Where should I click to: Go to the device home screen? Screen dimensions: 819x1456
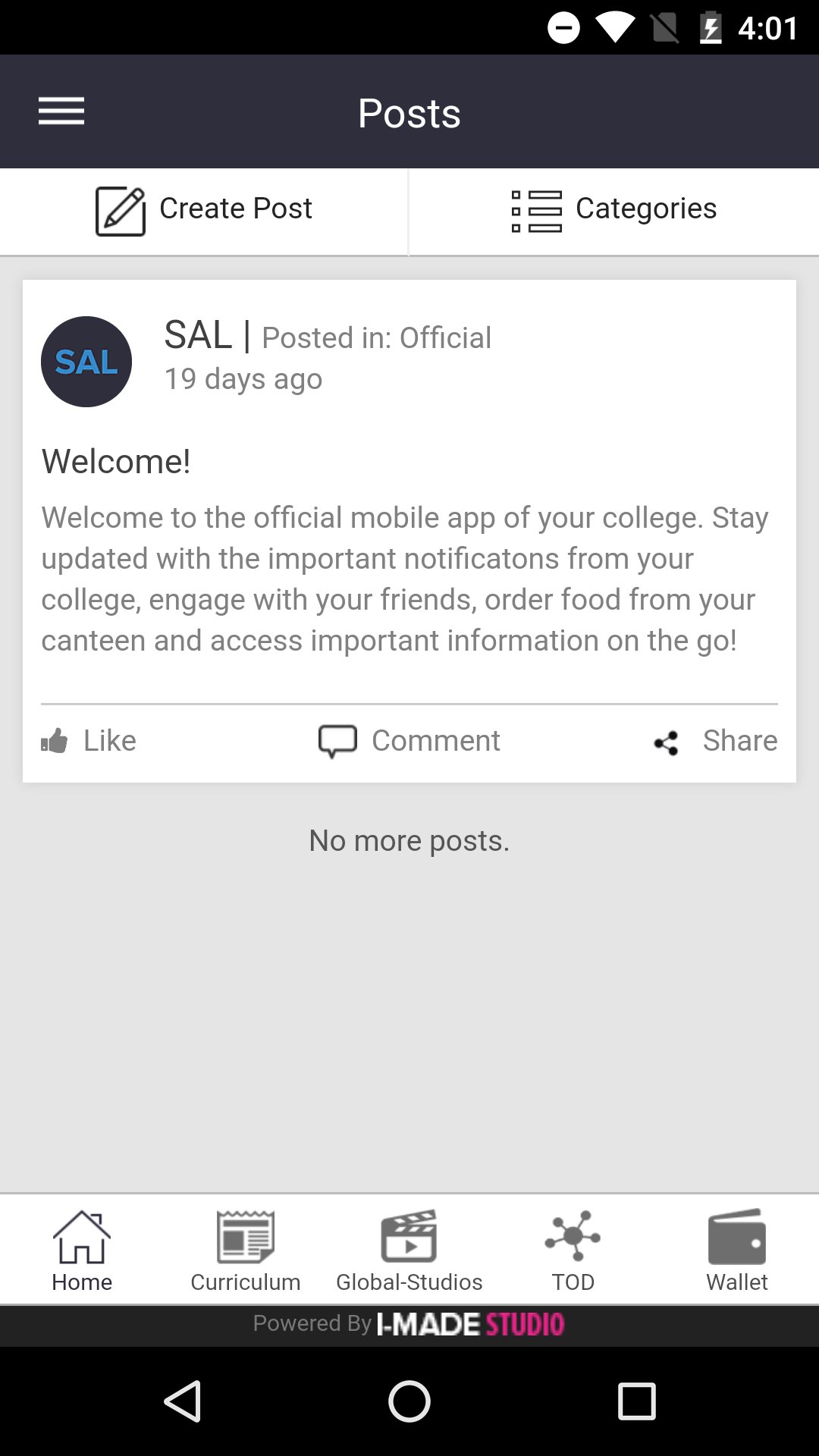tap(409, 1401)
